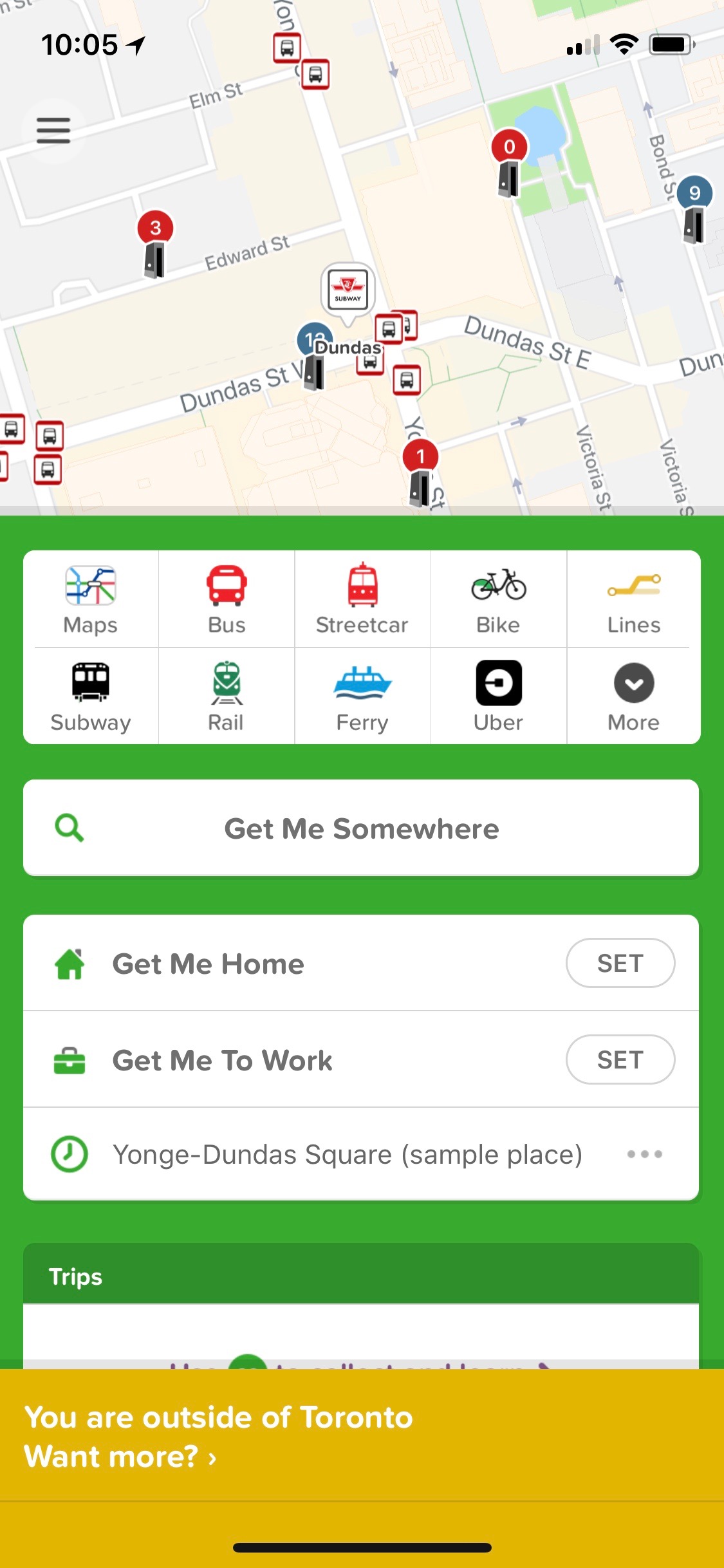Open the hamburger menu
The height and width of the screenshot is (1568, 724).
click(x=53, y=131)
